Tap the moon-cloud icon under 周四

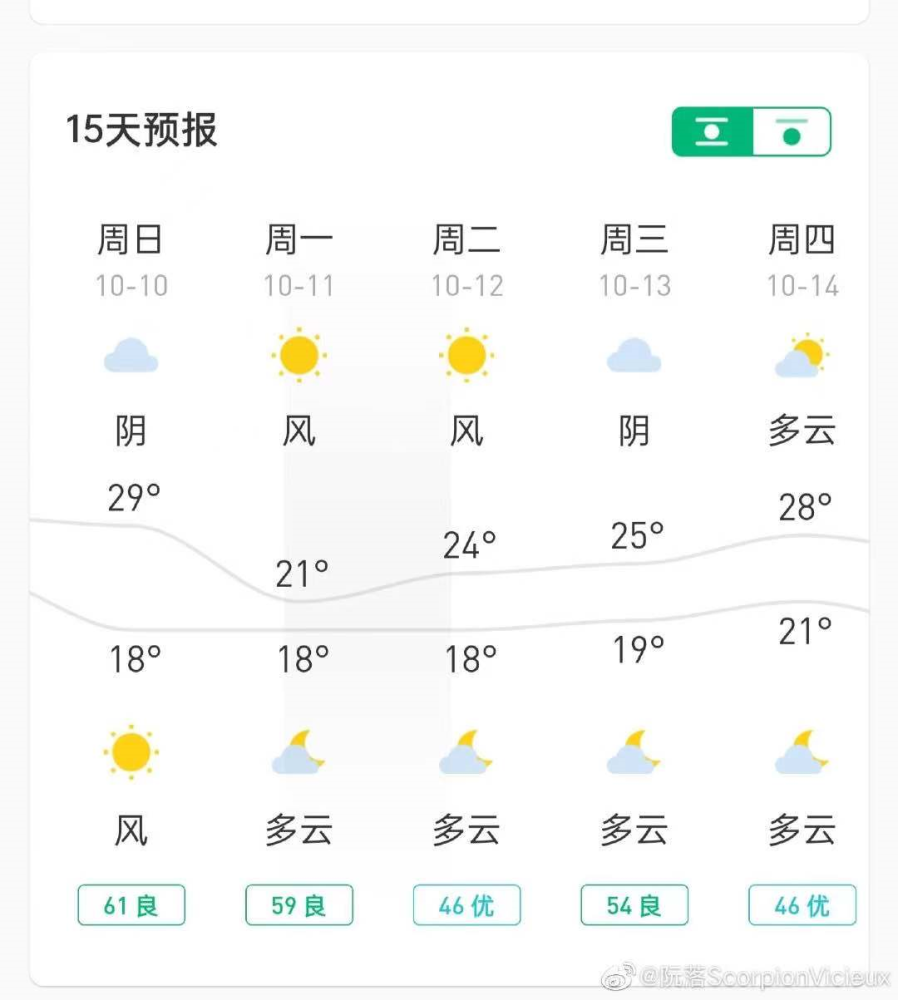(802, 755)
